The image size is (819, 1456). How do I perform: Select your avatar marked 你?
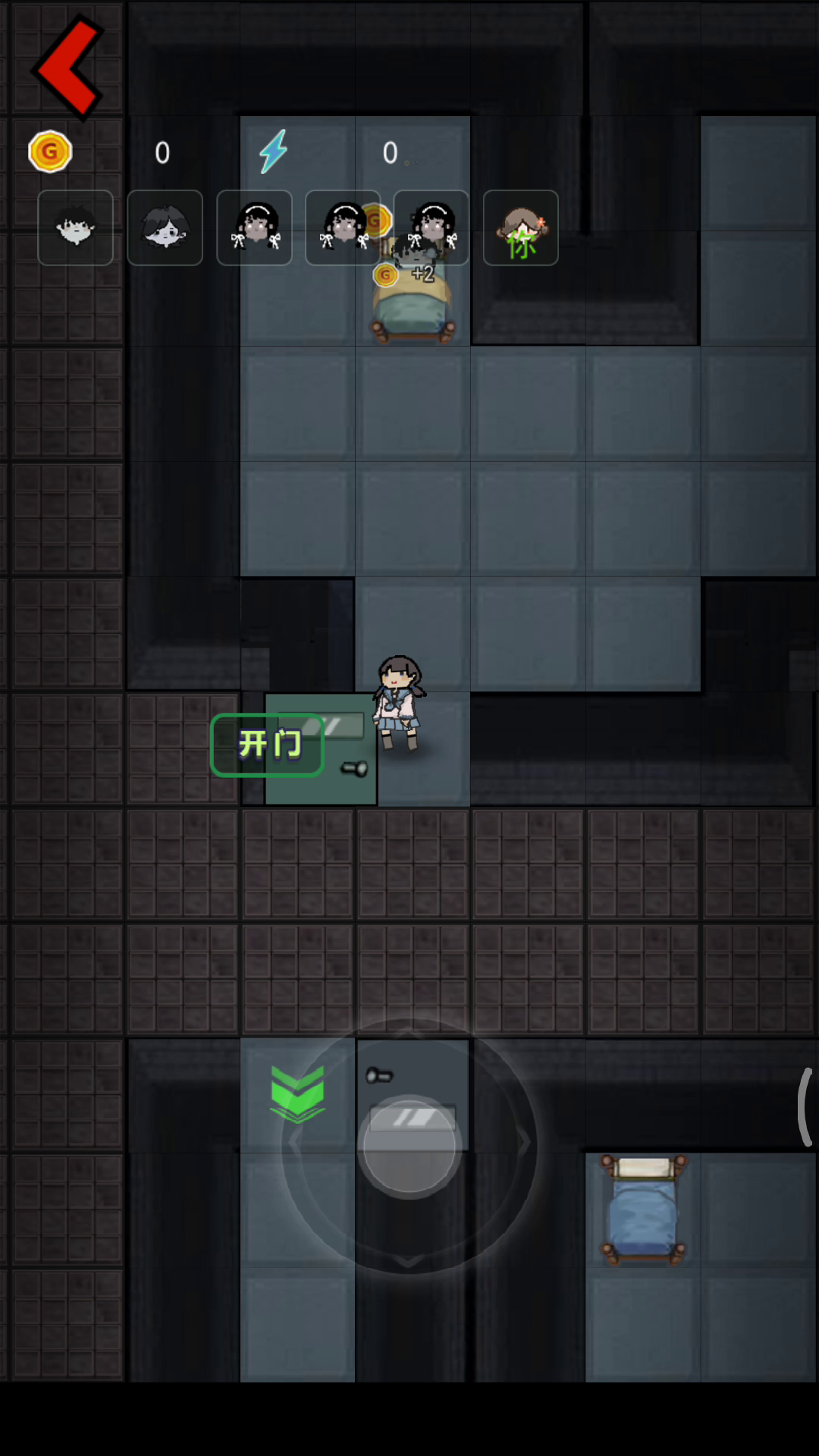coord(521,227)
